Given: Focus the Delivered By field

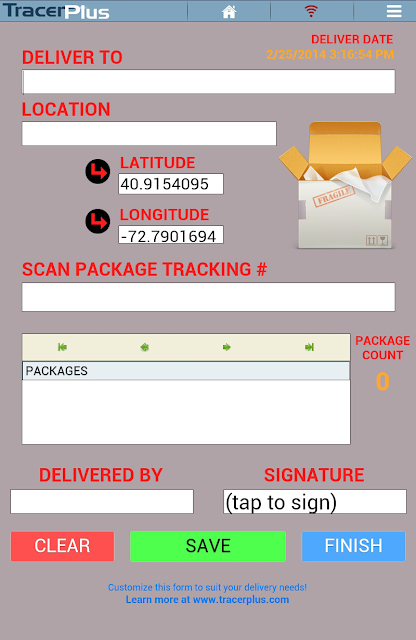Looking at the screenshot, I should pos(102,502).
